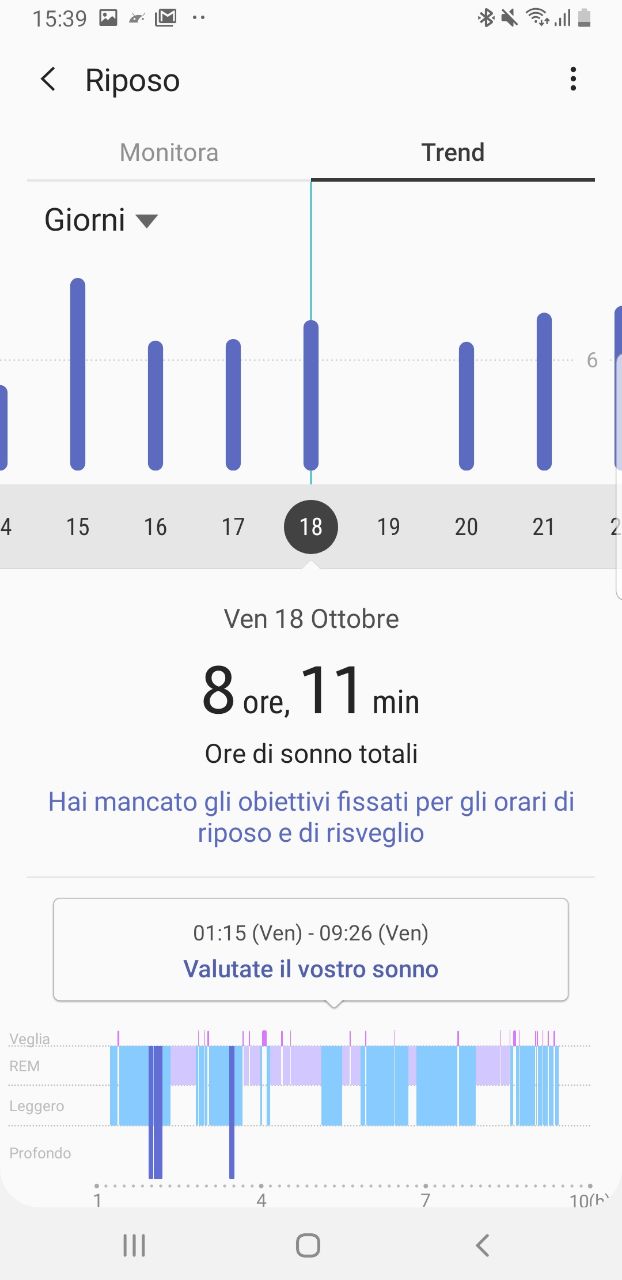This screenshot has height=1280, width=622.
Task: Switch to the Monitora tab
Action: 169,153
